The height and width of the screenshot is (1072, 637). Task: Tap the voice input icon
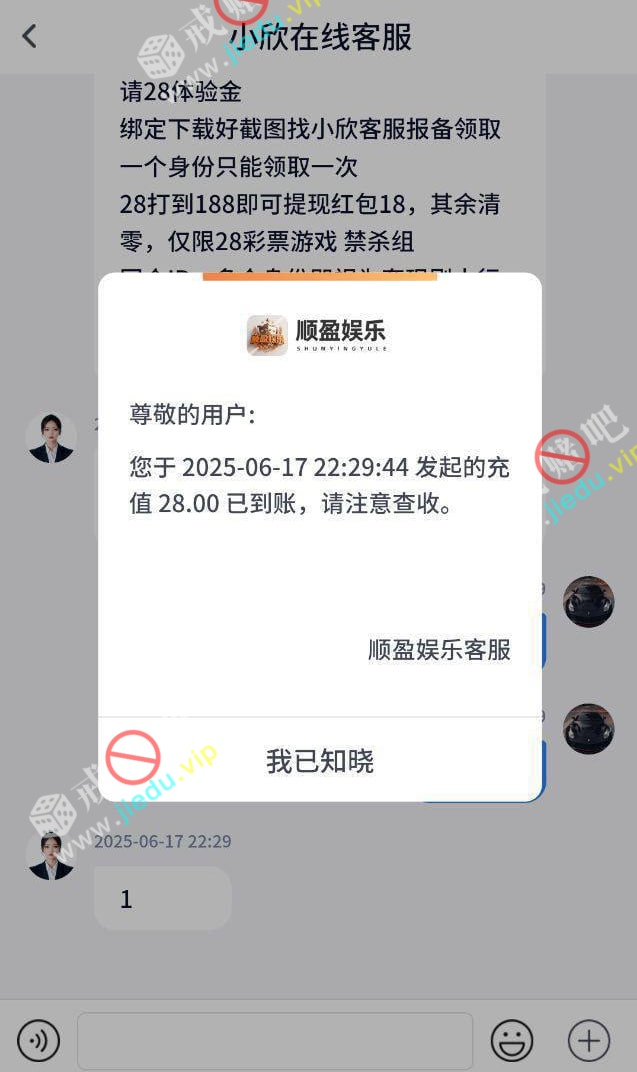38,1041
